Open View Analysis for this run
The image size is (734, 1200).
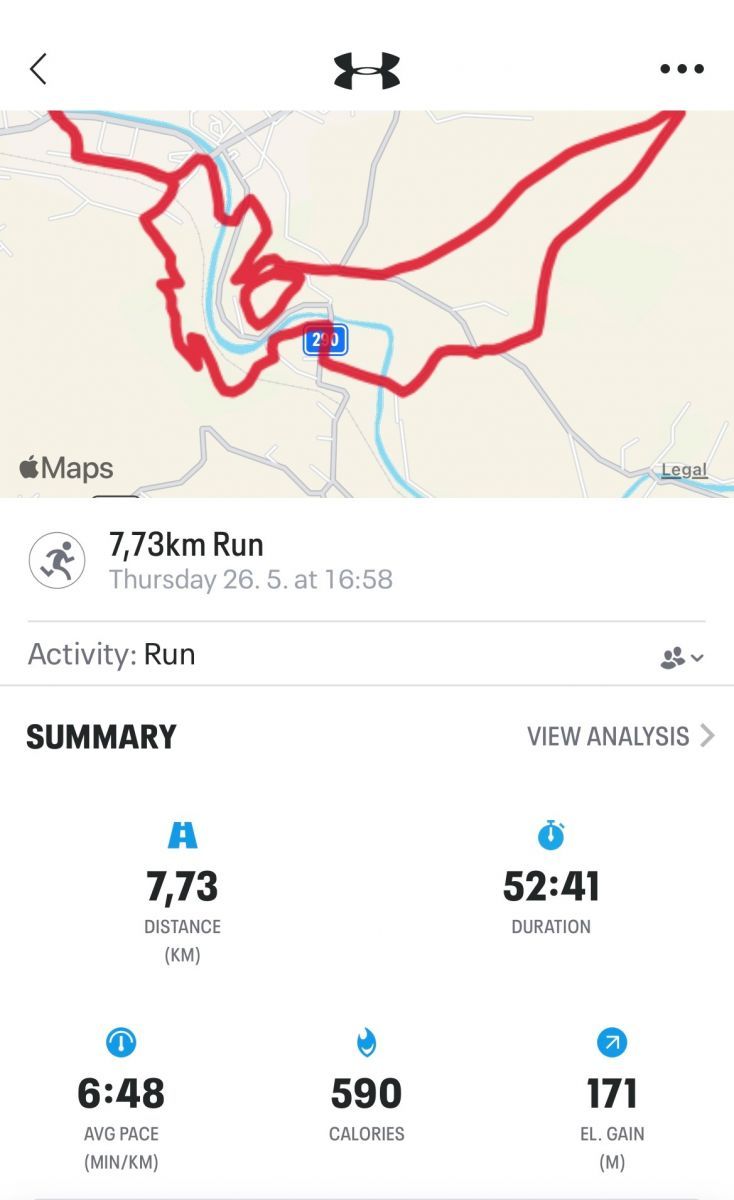(x=620, y=736)
